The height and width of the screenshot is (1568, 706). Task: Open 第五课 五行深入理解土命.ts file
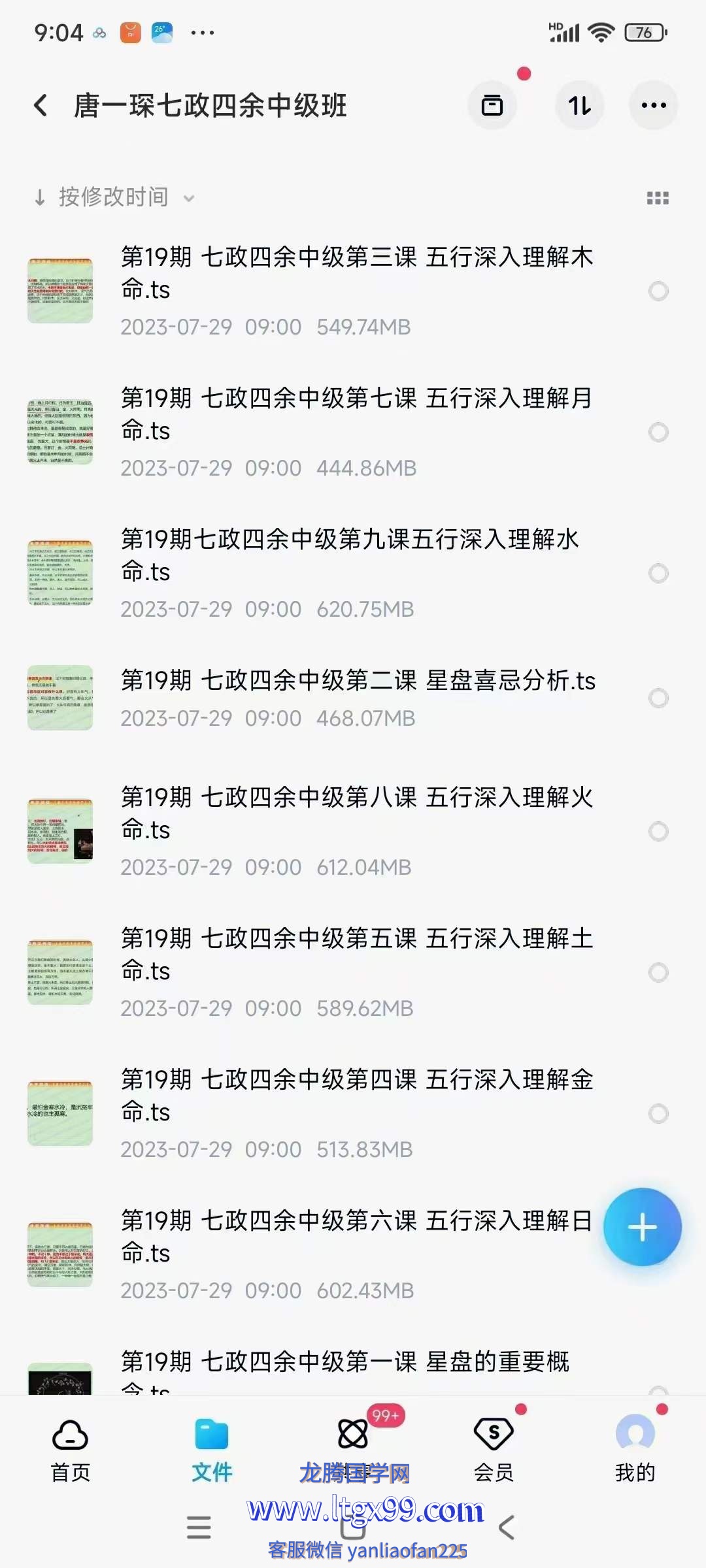tap(356, 955)
